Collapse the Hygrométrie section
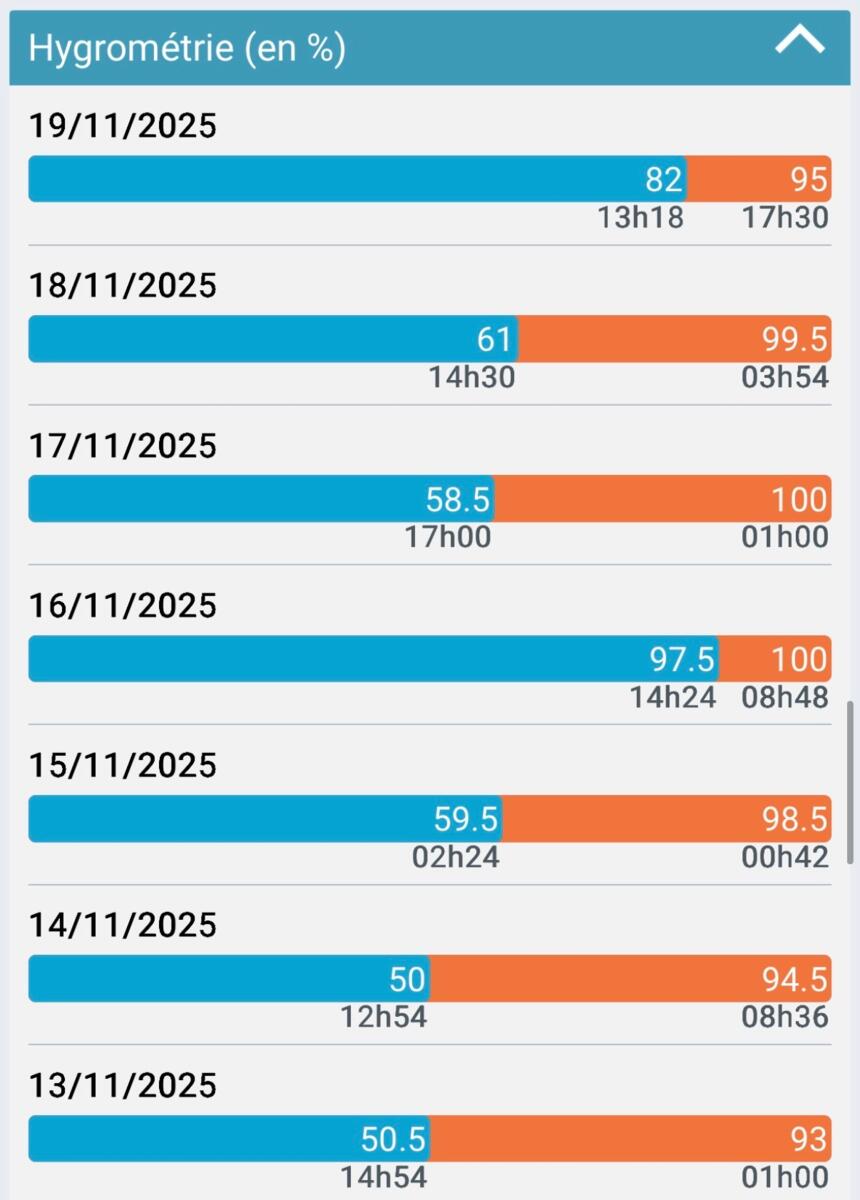Viewport: 860px width, 1200px height. [800, 42]
